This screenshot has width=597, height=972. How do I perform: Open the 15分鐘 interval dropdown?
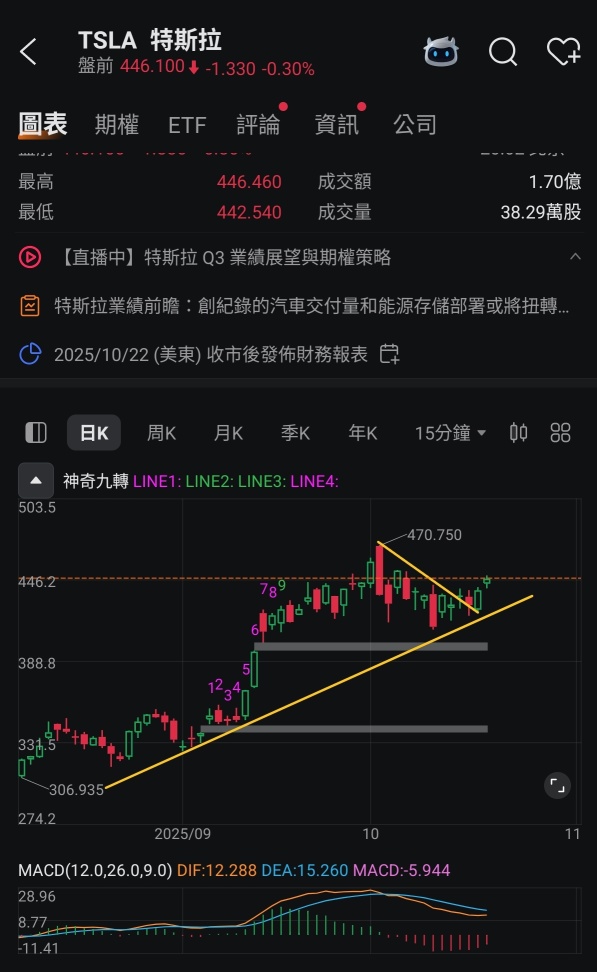click(x=450, y=433)
